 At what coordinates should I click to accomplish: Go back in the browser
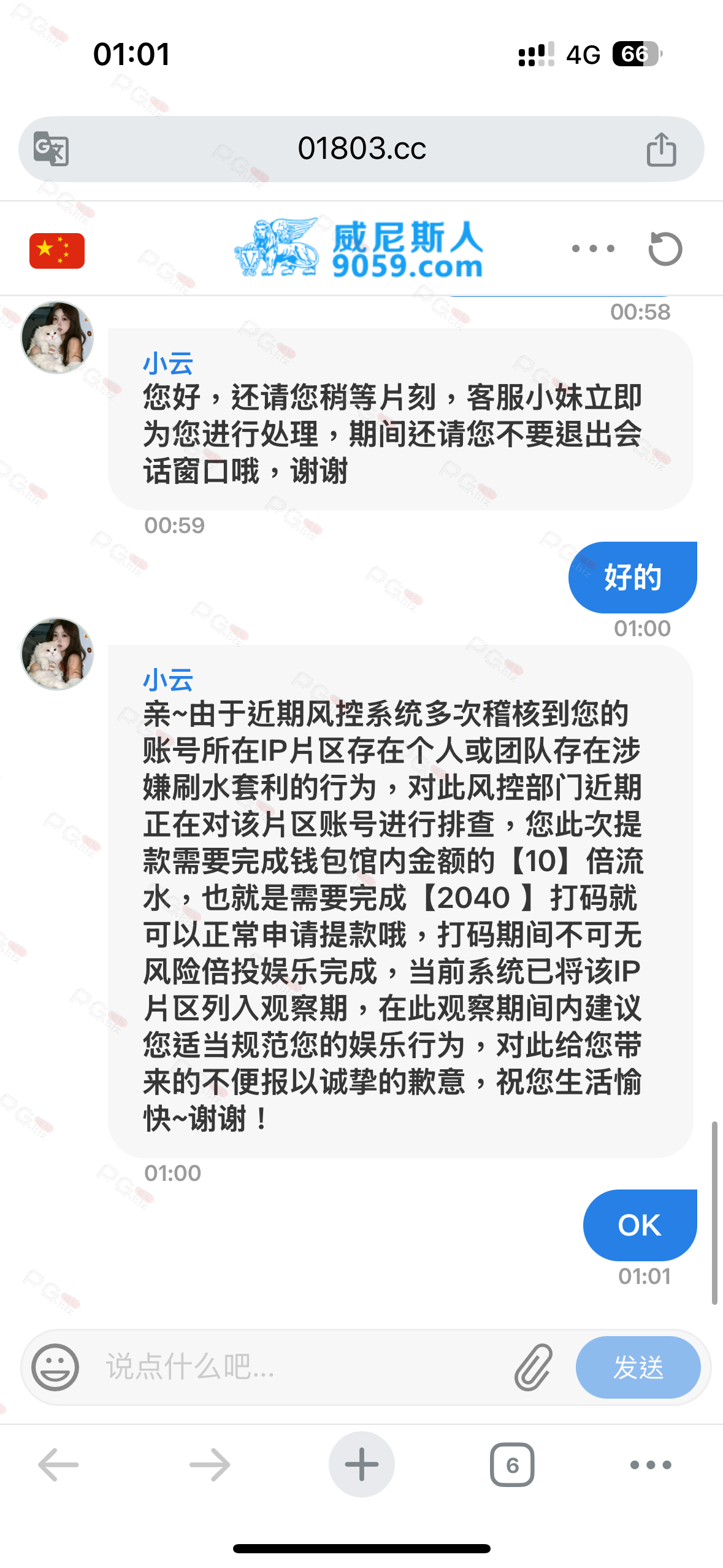pos(58,1465)
